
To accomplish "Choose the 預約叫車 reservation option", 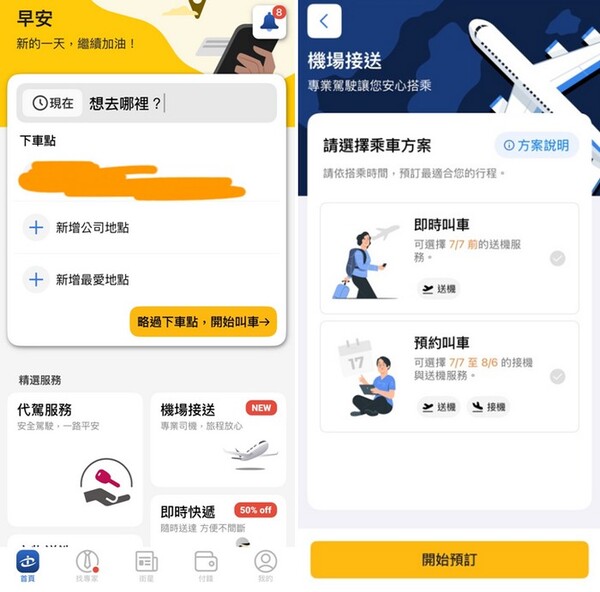I will [x=449, y=376].
